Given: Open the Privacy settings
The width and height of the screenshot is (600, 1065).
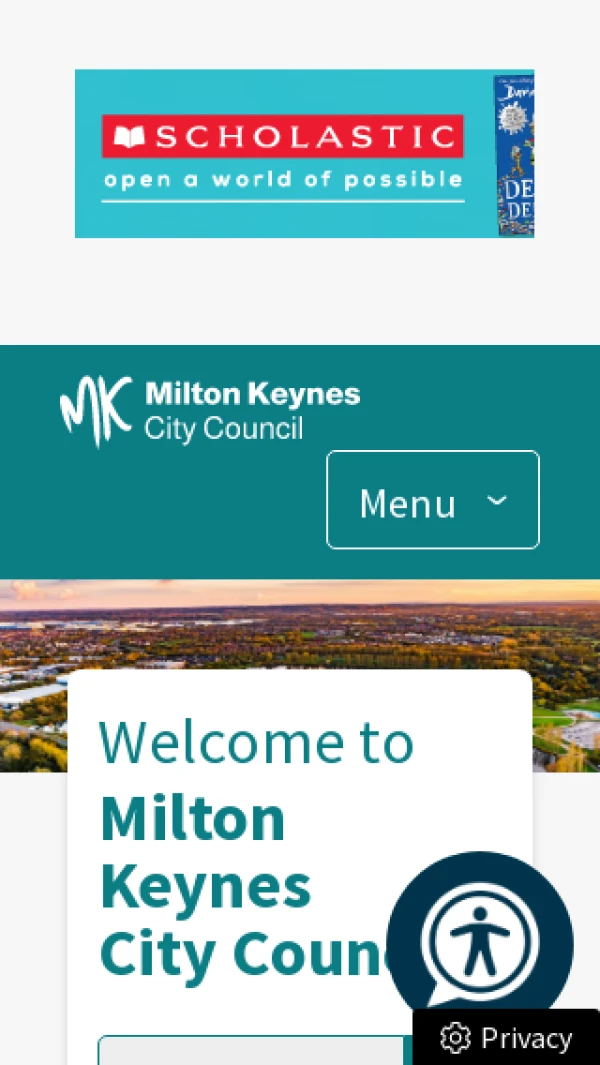Looking at the screenshot, I should point(507,1038).
